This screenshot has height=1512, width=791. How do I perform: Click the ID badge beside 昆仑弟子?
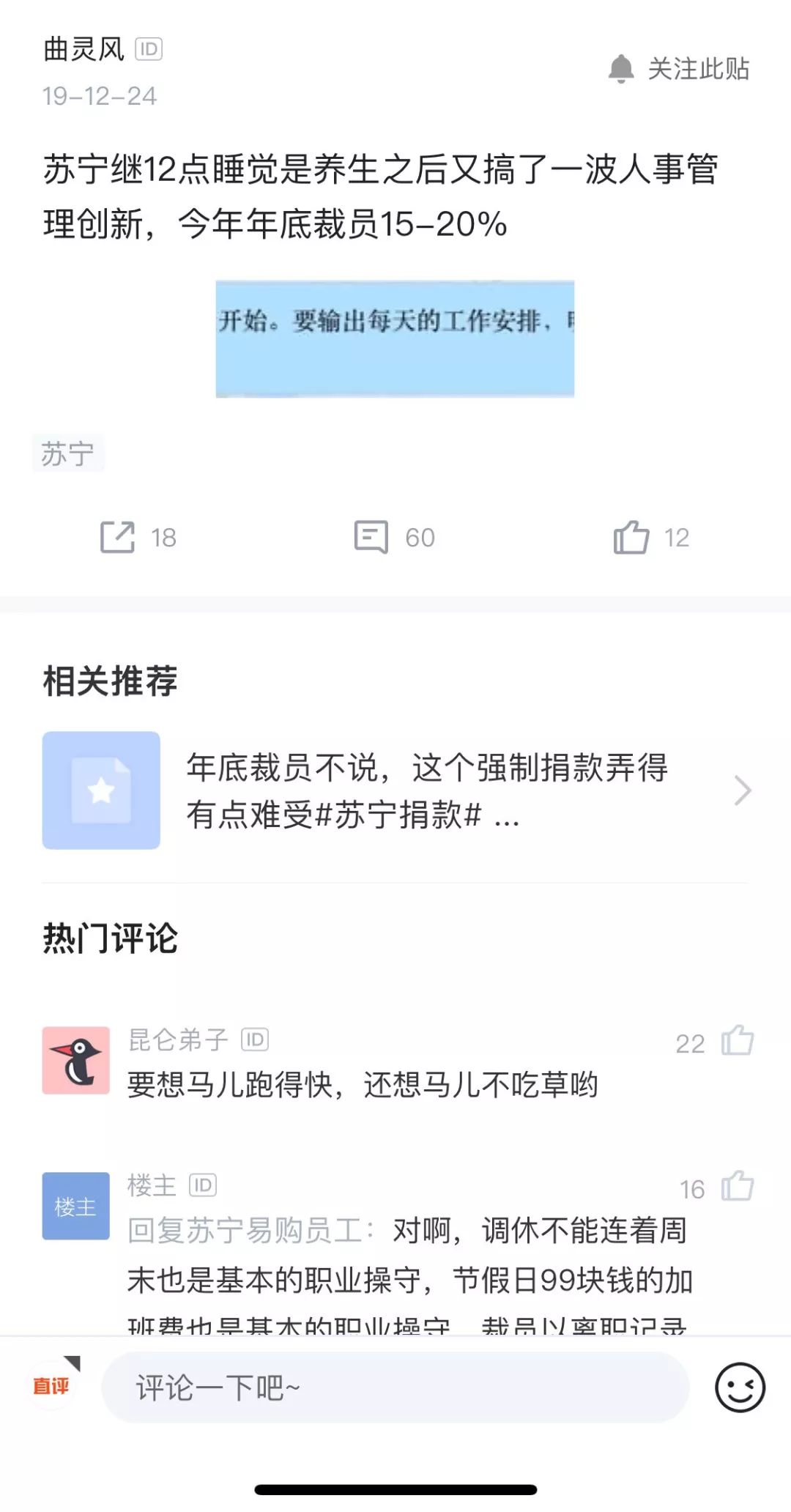pyautogui.click(x=256, y=1039)
